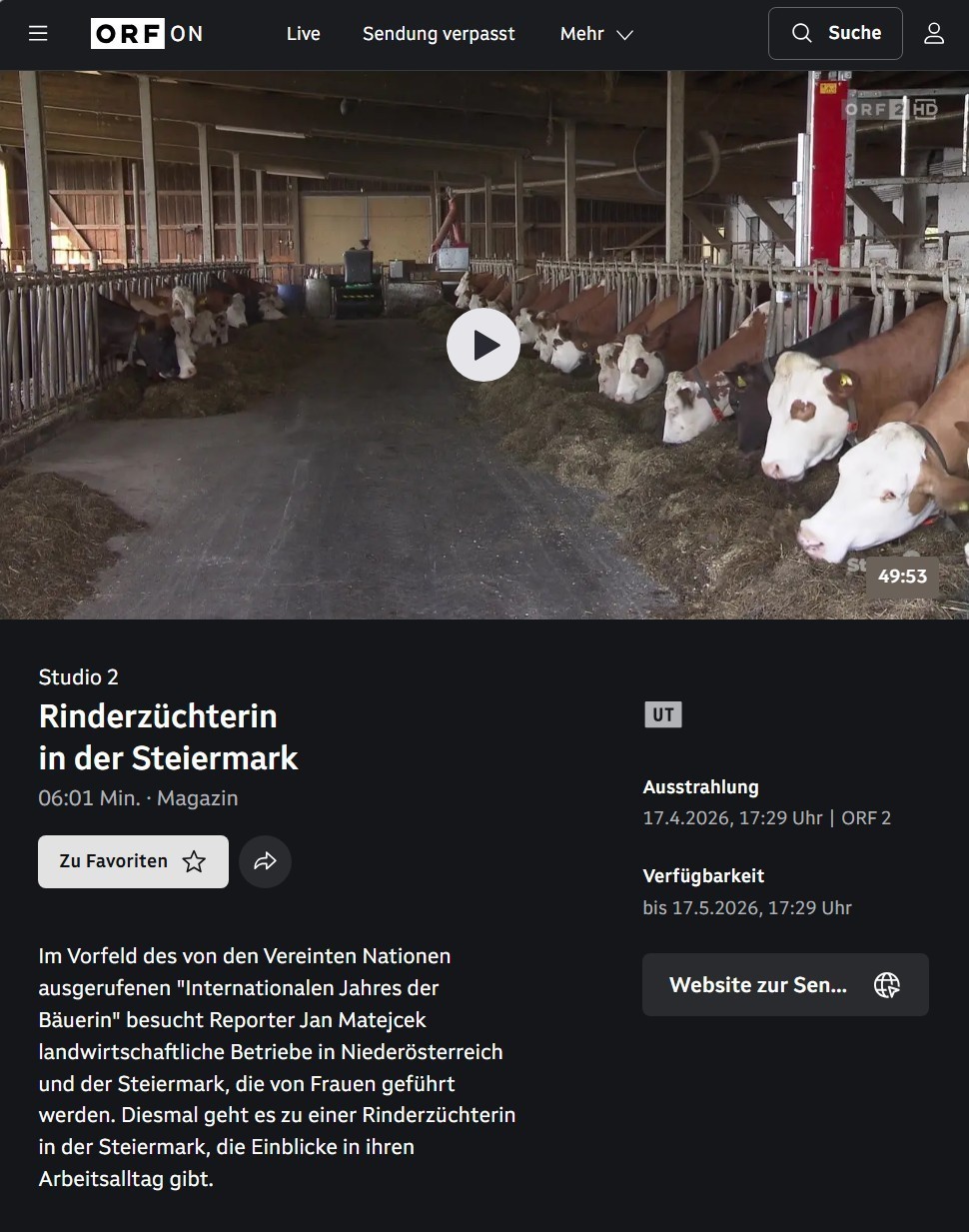Open the Suche search box

click(835, 33)
